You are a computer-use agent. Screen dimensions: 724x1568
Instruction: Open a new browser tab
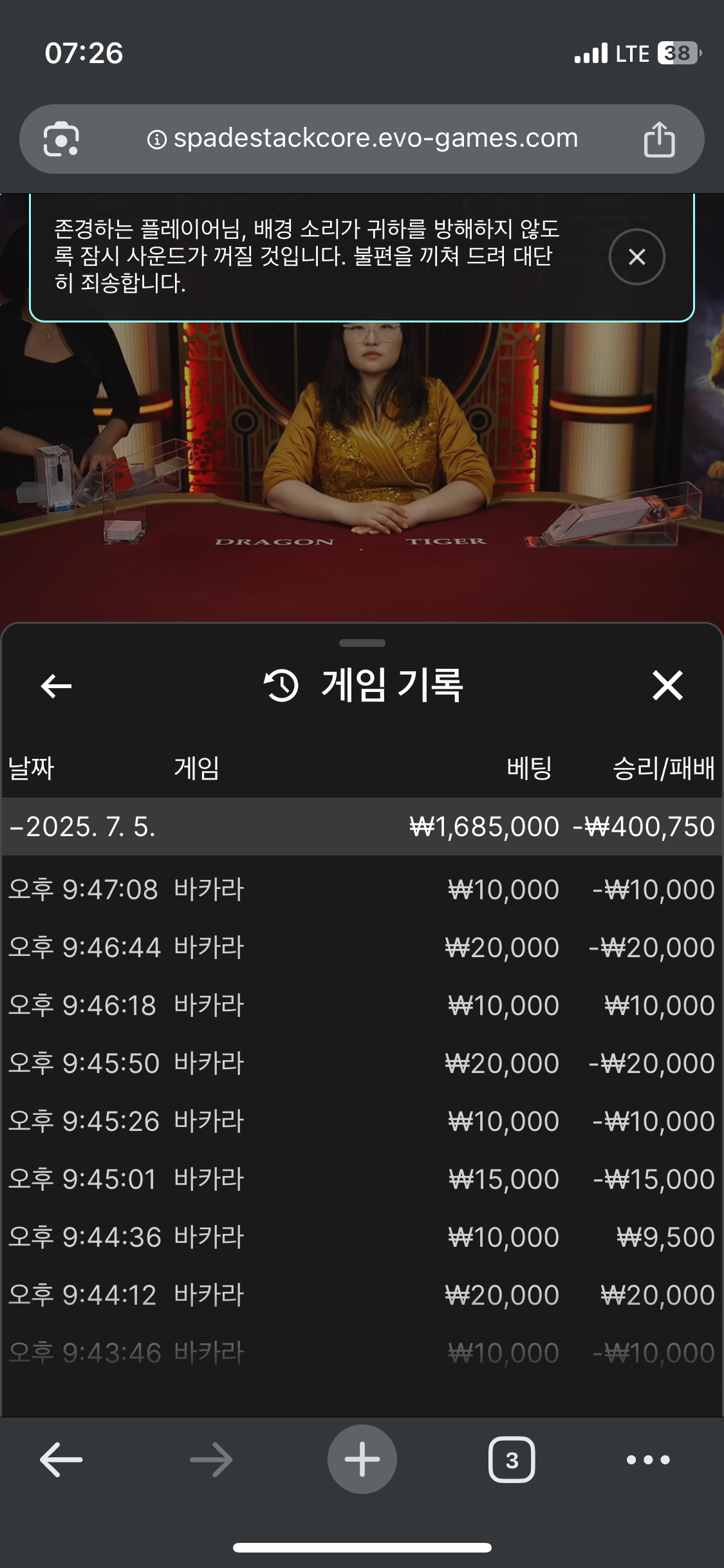coord(362,1459)
